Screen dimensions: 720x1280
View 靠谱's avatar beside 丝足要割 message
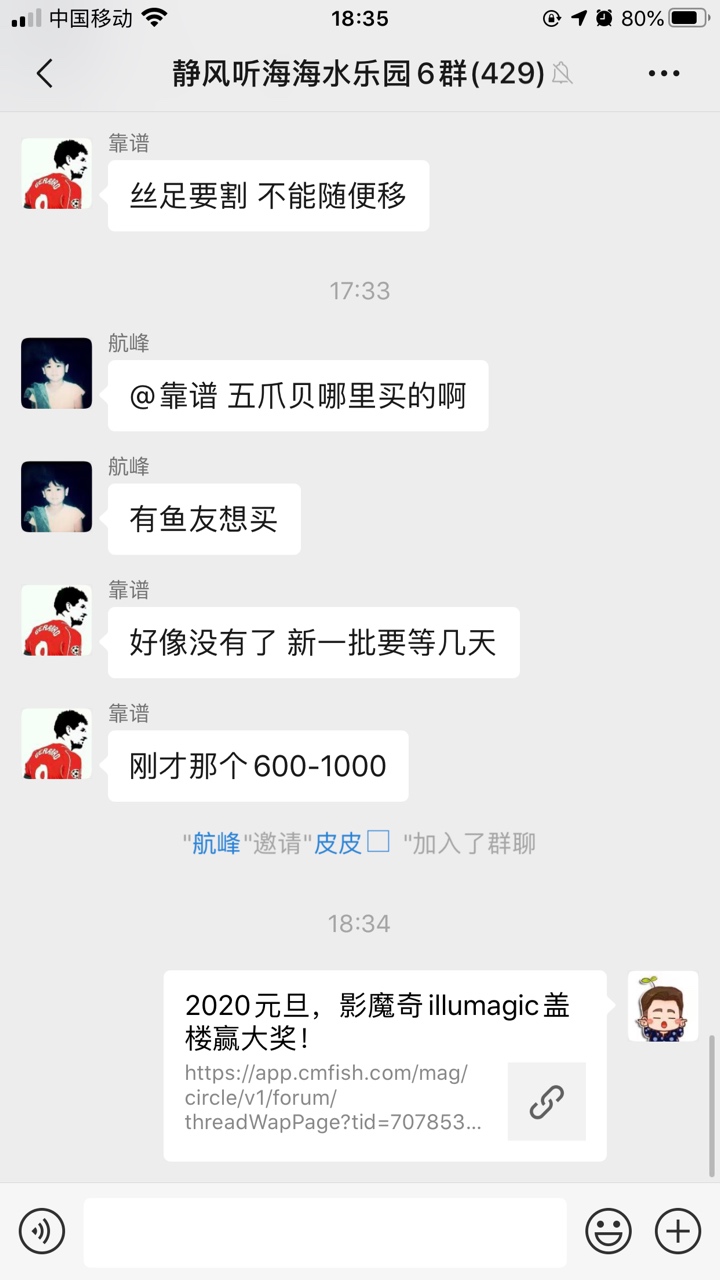pos(57,173)
